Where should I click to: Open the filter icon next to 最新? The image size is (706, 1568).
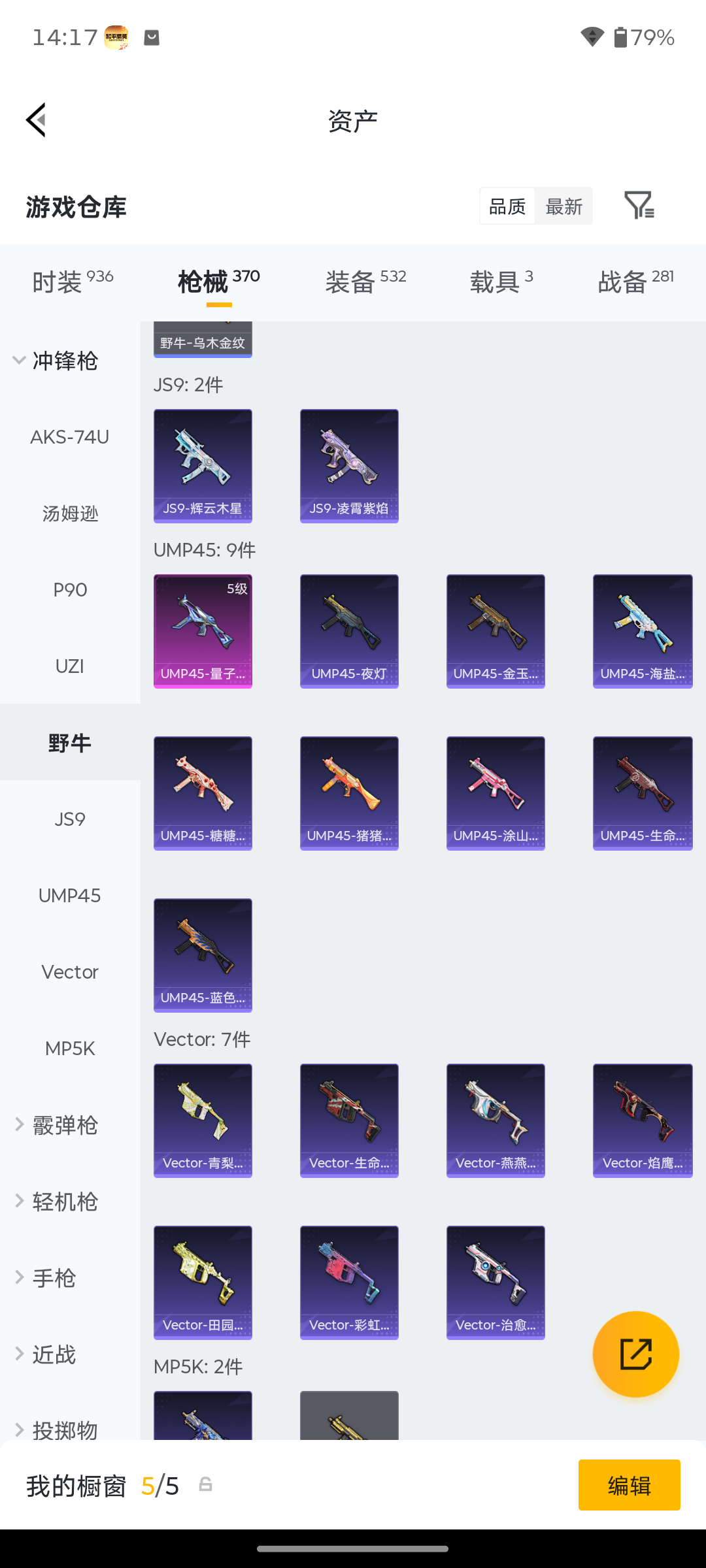(639, 206)
